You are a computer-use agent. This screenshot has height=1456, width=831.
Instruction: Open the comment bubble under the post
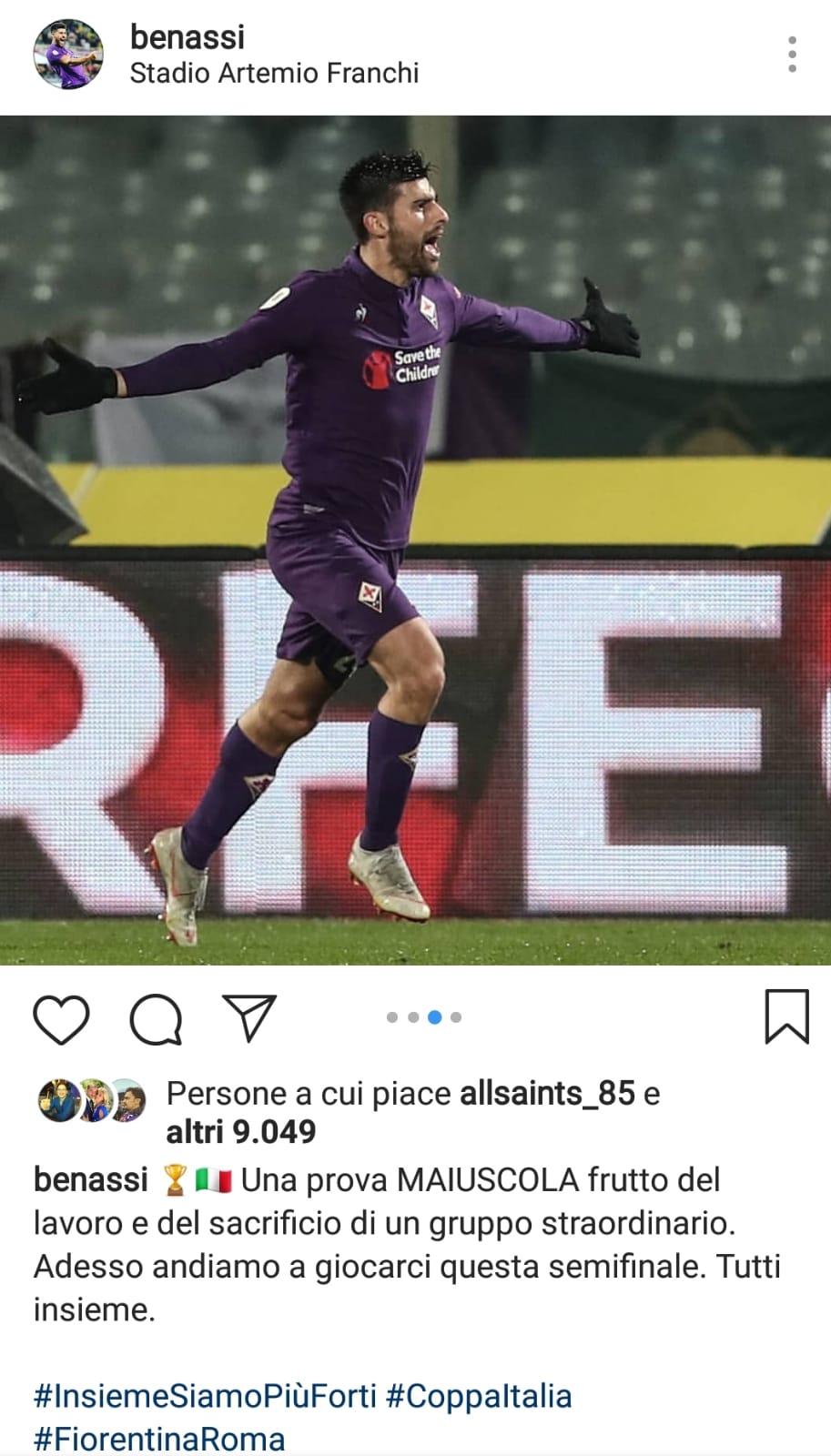pos(156,1018)
